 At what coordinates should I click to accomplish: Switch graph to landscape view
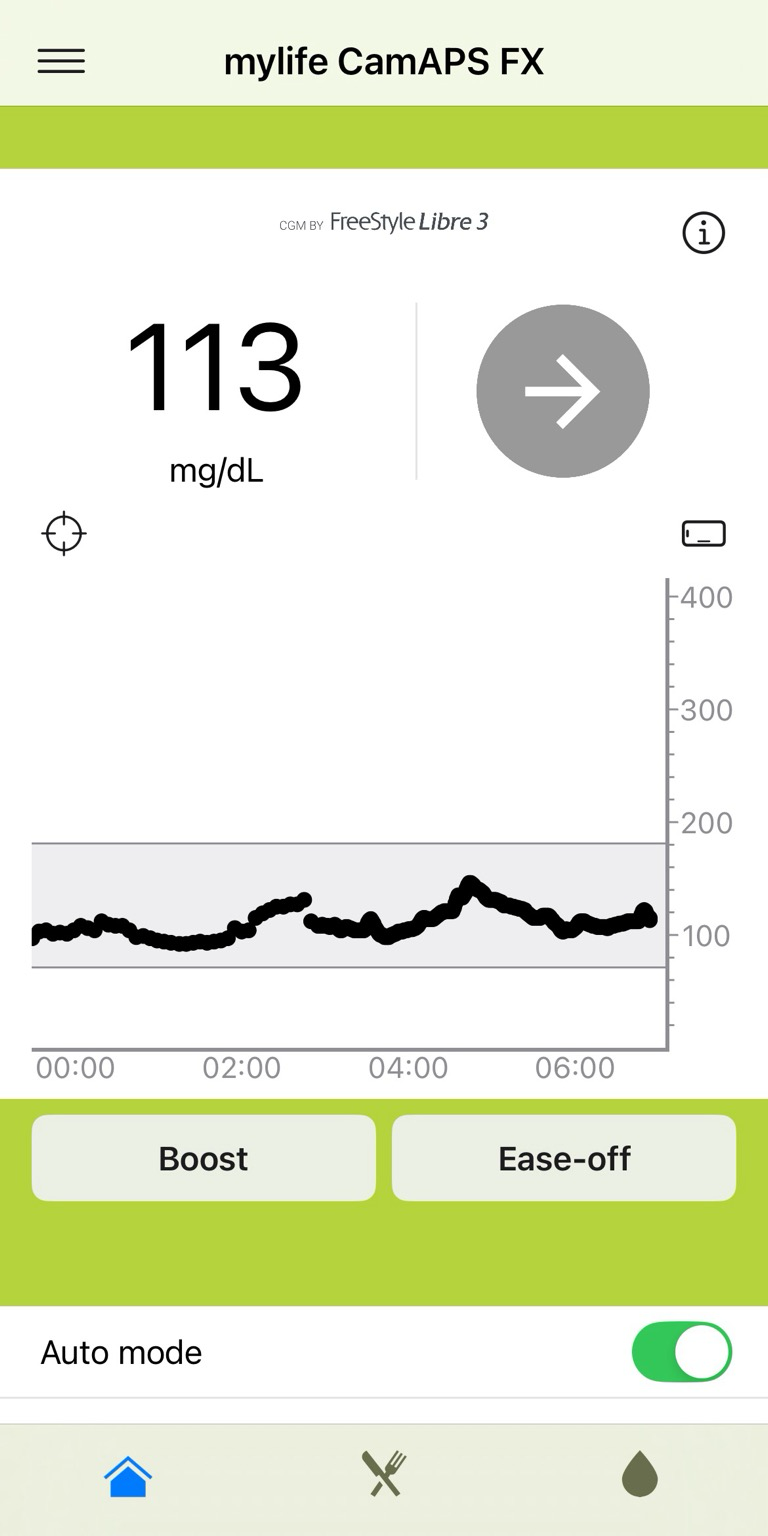(704, 534)
